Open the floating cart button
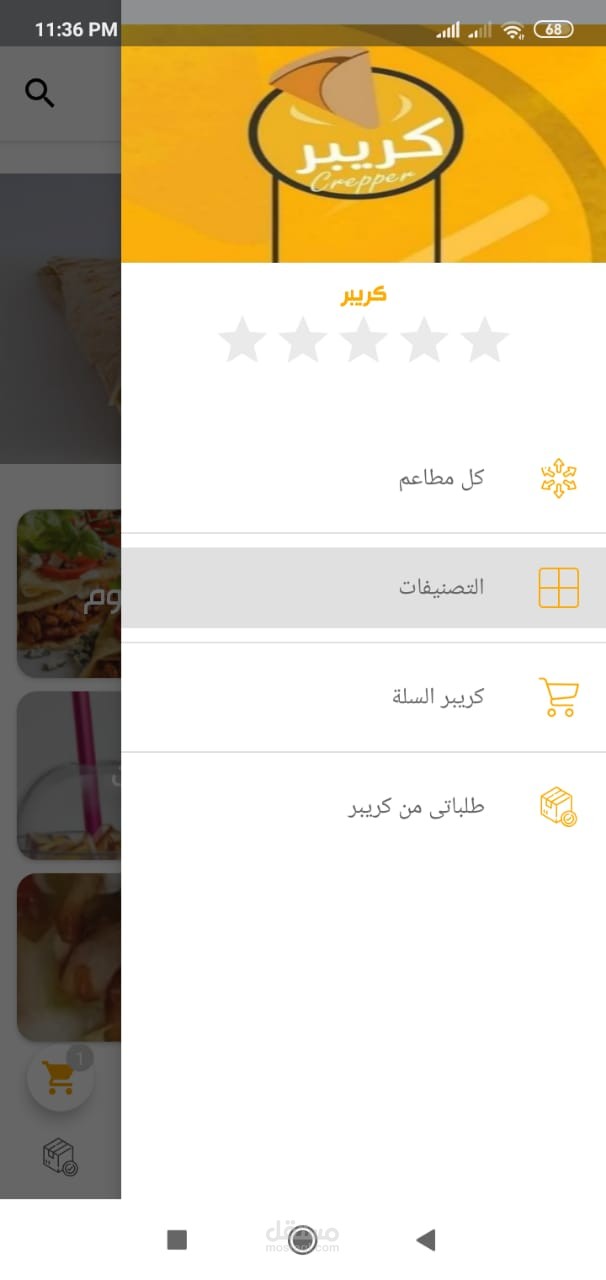This screenshot has height=1280, width=606. click(x=60, y=1077)
